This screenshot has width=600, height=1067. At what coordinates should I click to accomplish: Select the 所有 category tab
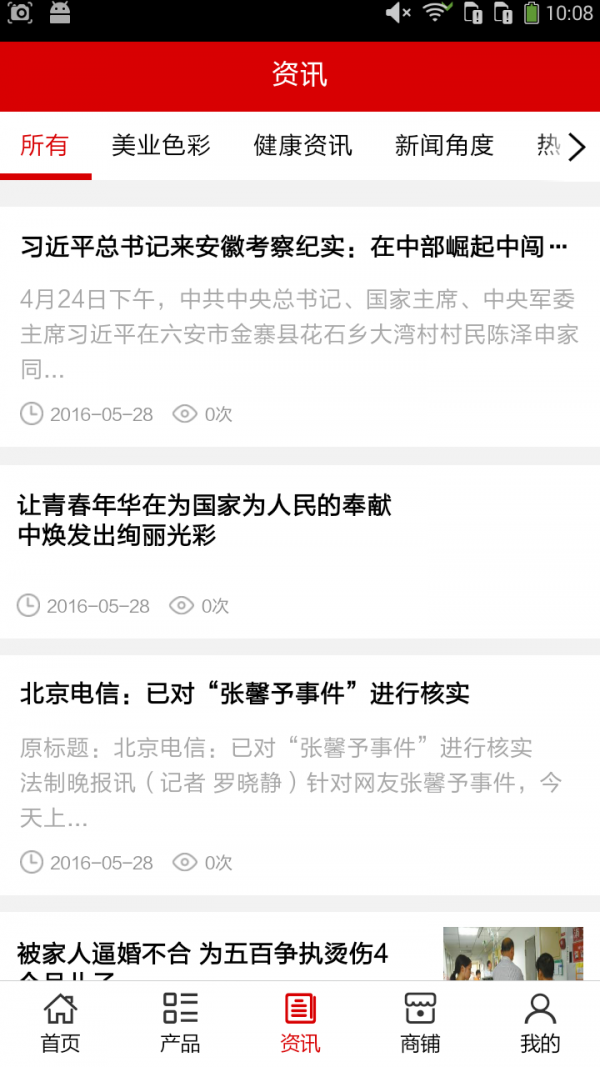tap(45, 146)
